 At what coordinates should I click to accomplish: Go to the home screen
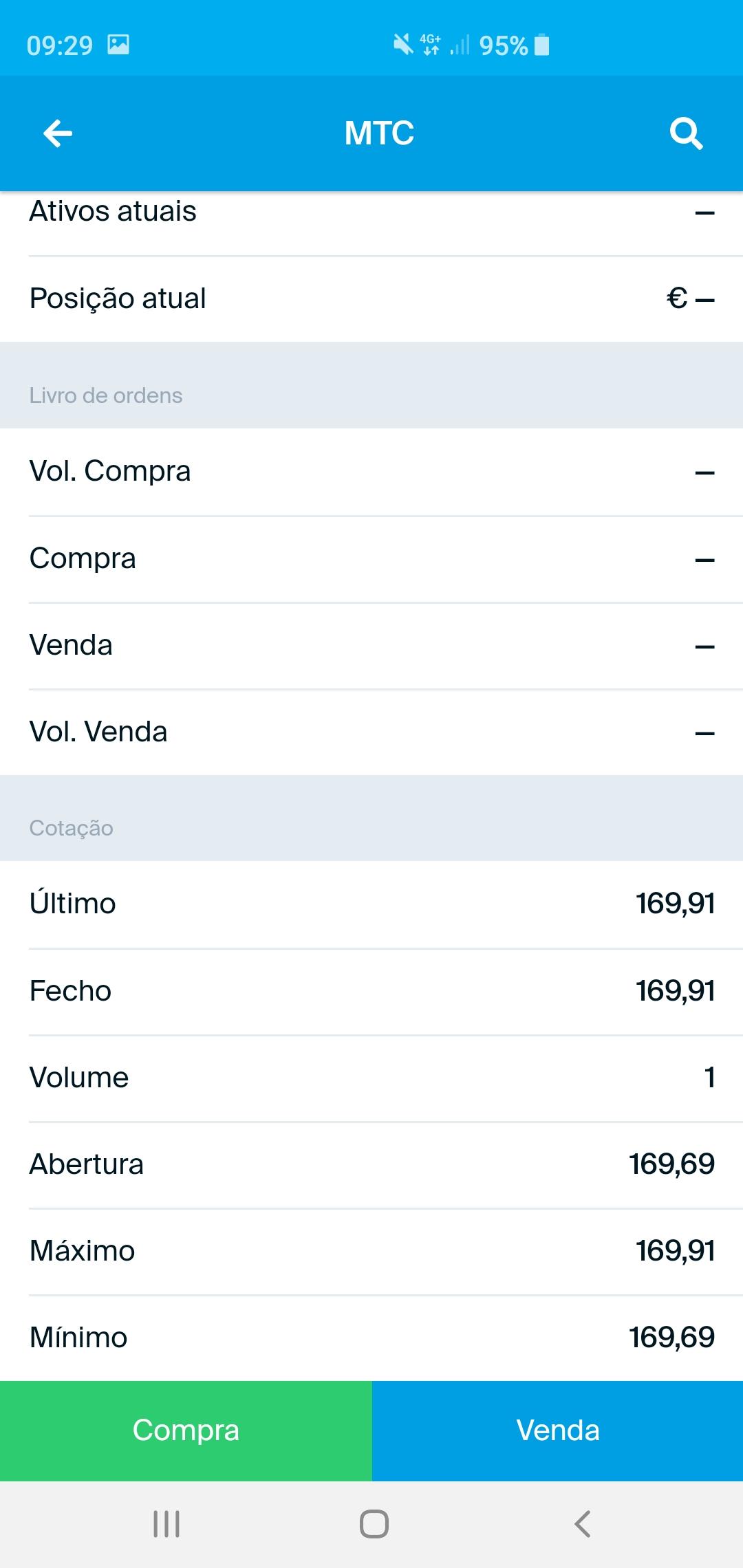pyautogui.click(x=374, y=1523)
